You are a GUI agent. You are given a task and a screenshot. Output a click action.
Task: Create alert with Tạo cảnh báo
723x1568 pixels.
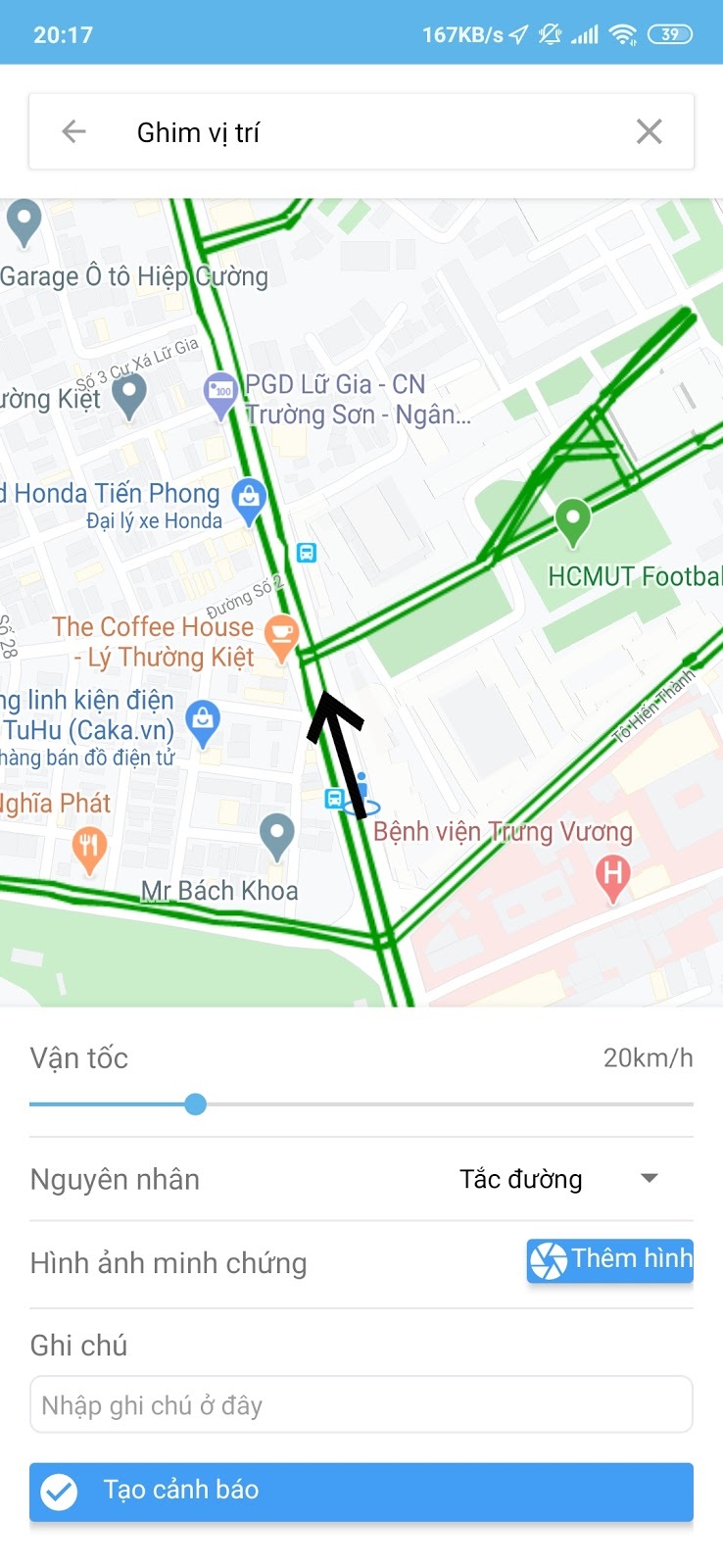tap(361, 1491)
